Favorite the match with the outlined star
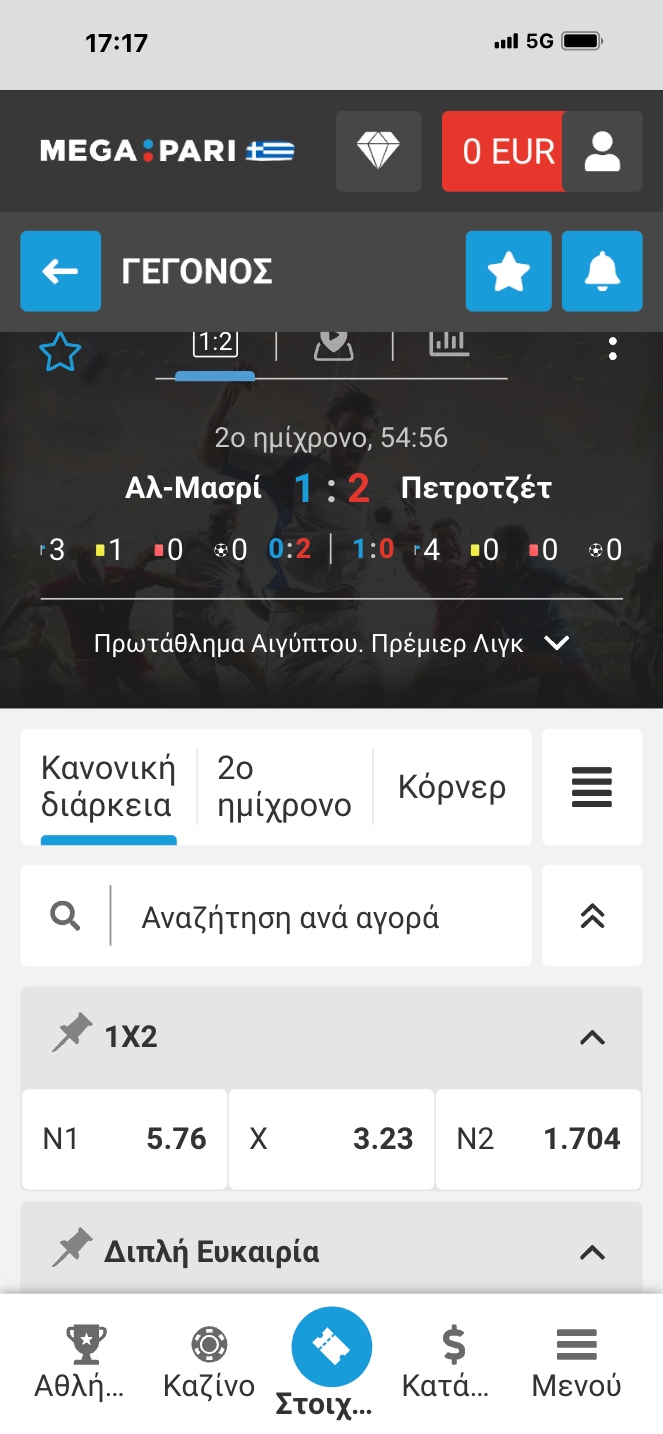This screenshot has height=1434, width=663. (60, 351)
